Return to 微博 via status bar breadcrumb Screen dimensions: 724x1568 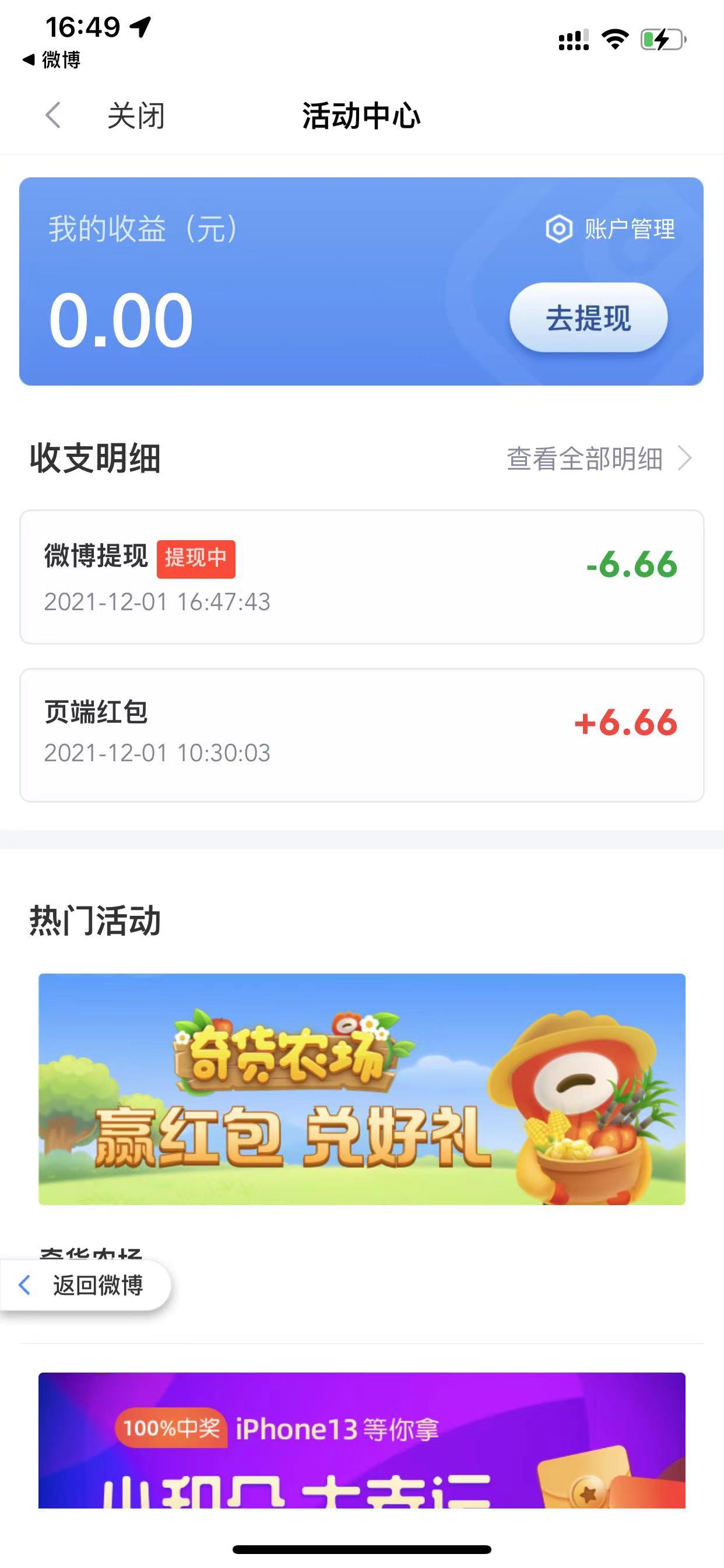coord(52,60)
